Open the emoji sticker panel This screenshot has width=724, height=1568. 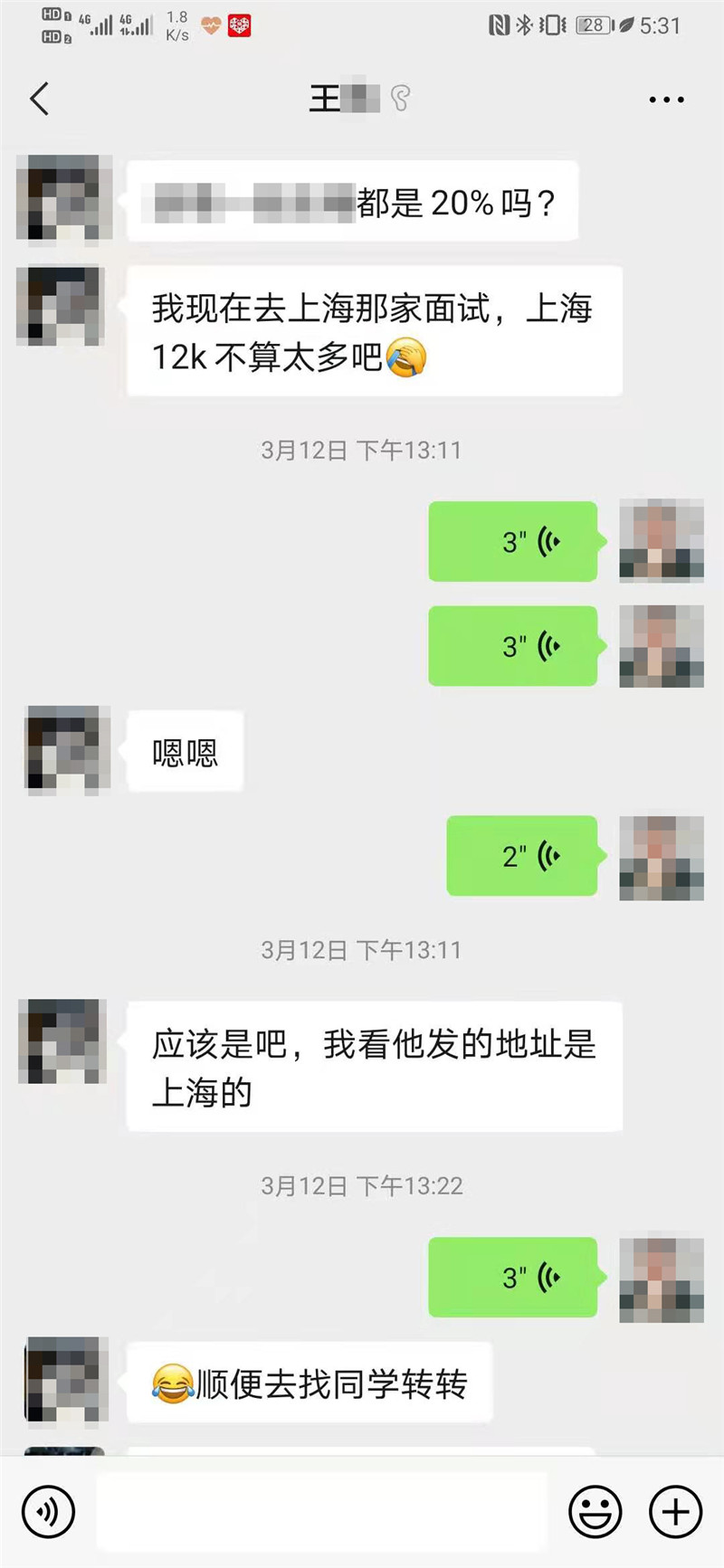click(595, 1511)
